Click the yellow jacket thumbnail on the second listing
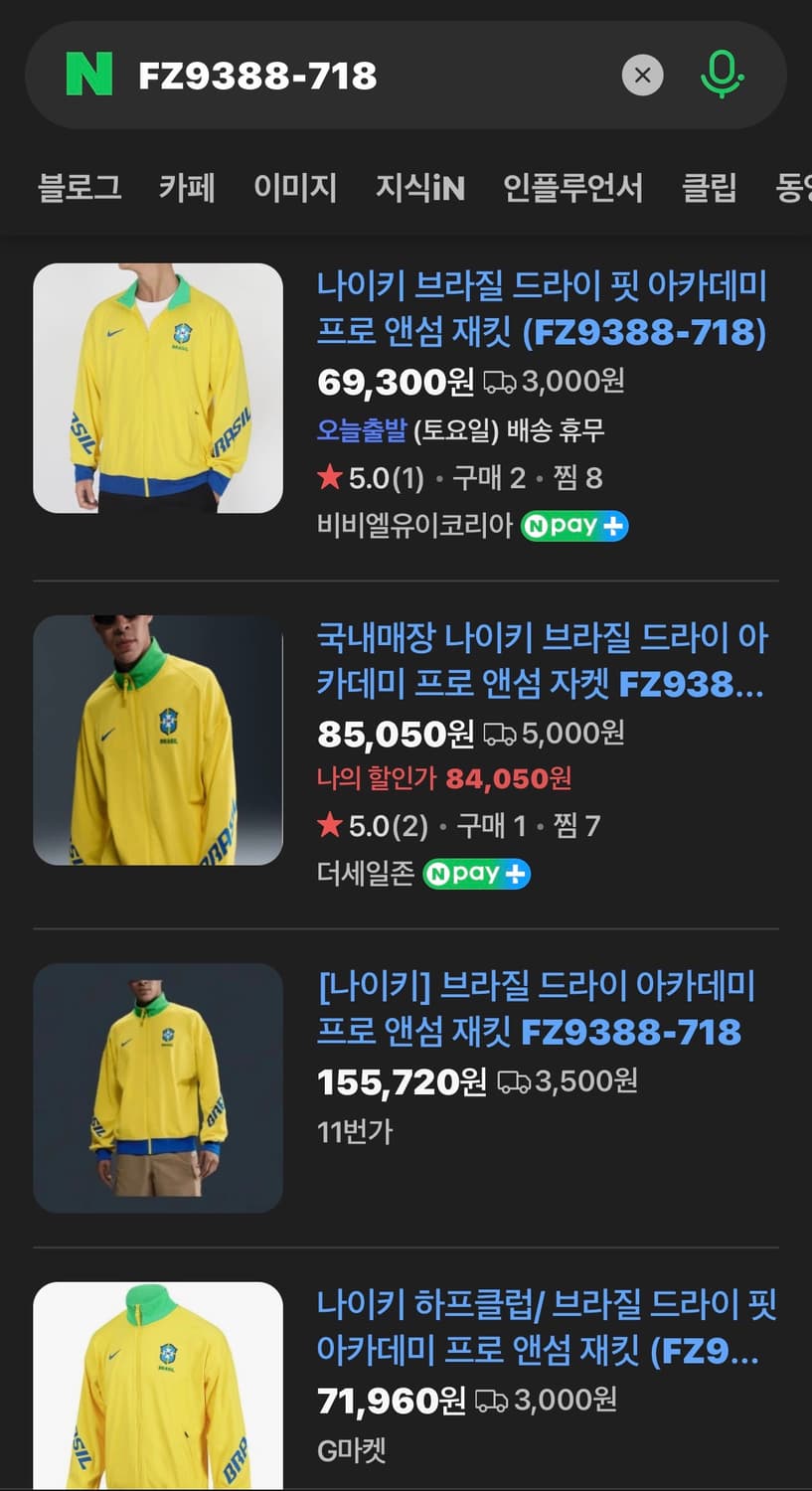 pyautogui.click(x=158, y=737)
